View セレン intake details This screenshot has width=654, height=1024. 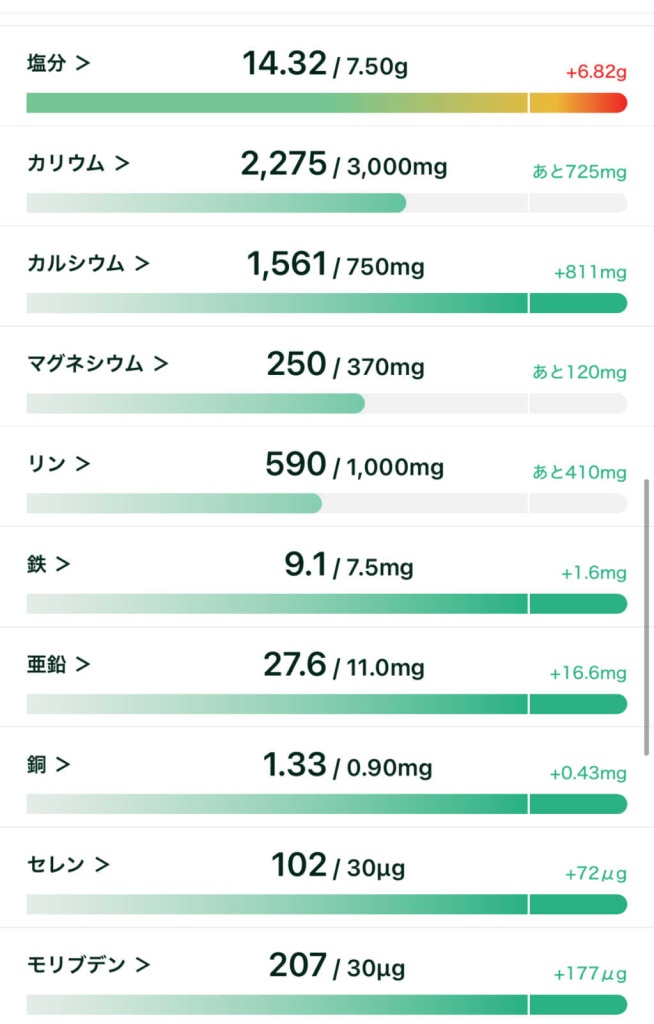coord(68,864)
